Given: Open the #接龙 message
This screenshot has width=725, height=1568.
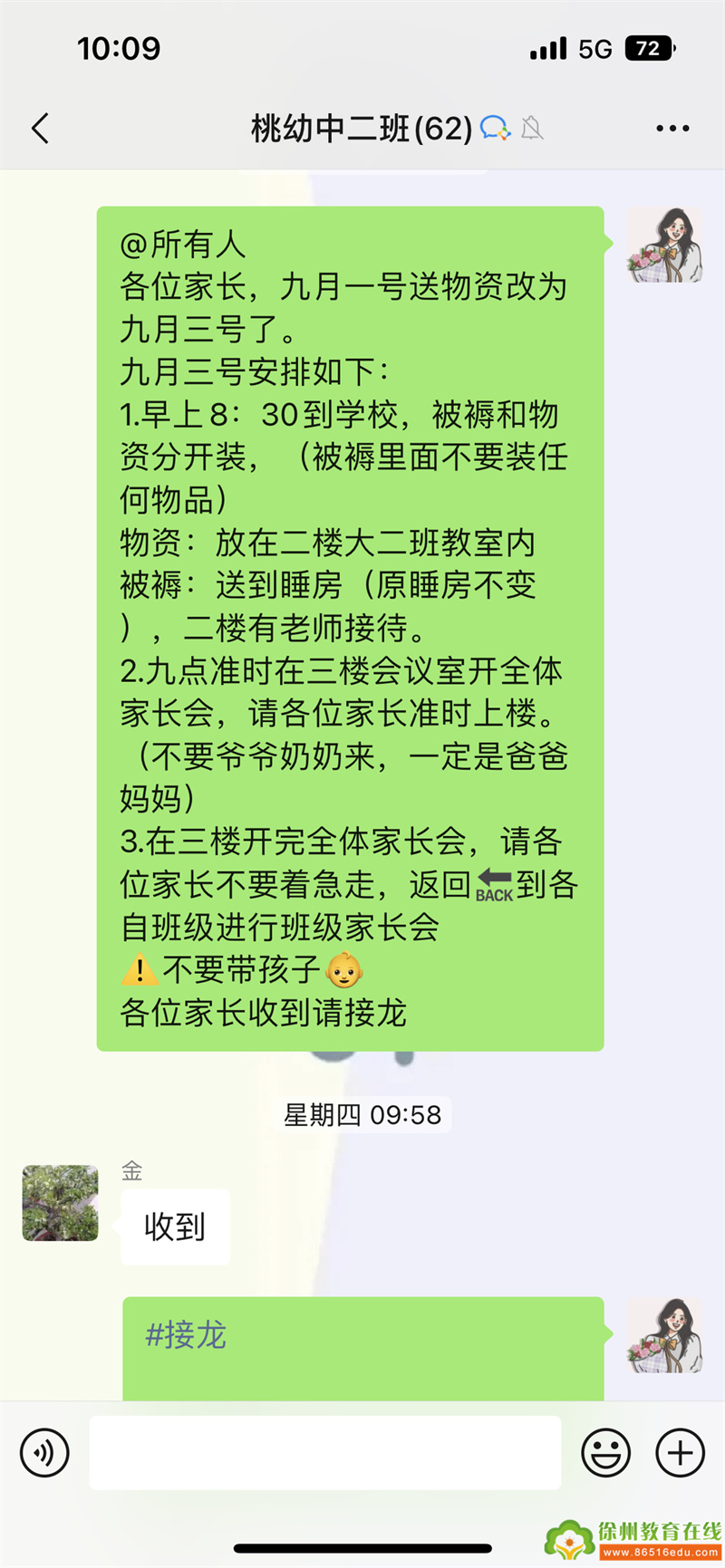Looking at the screenshot, I should tap(362, 1346).
